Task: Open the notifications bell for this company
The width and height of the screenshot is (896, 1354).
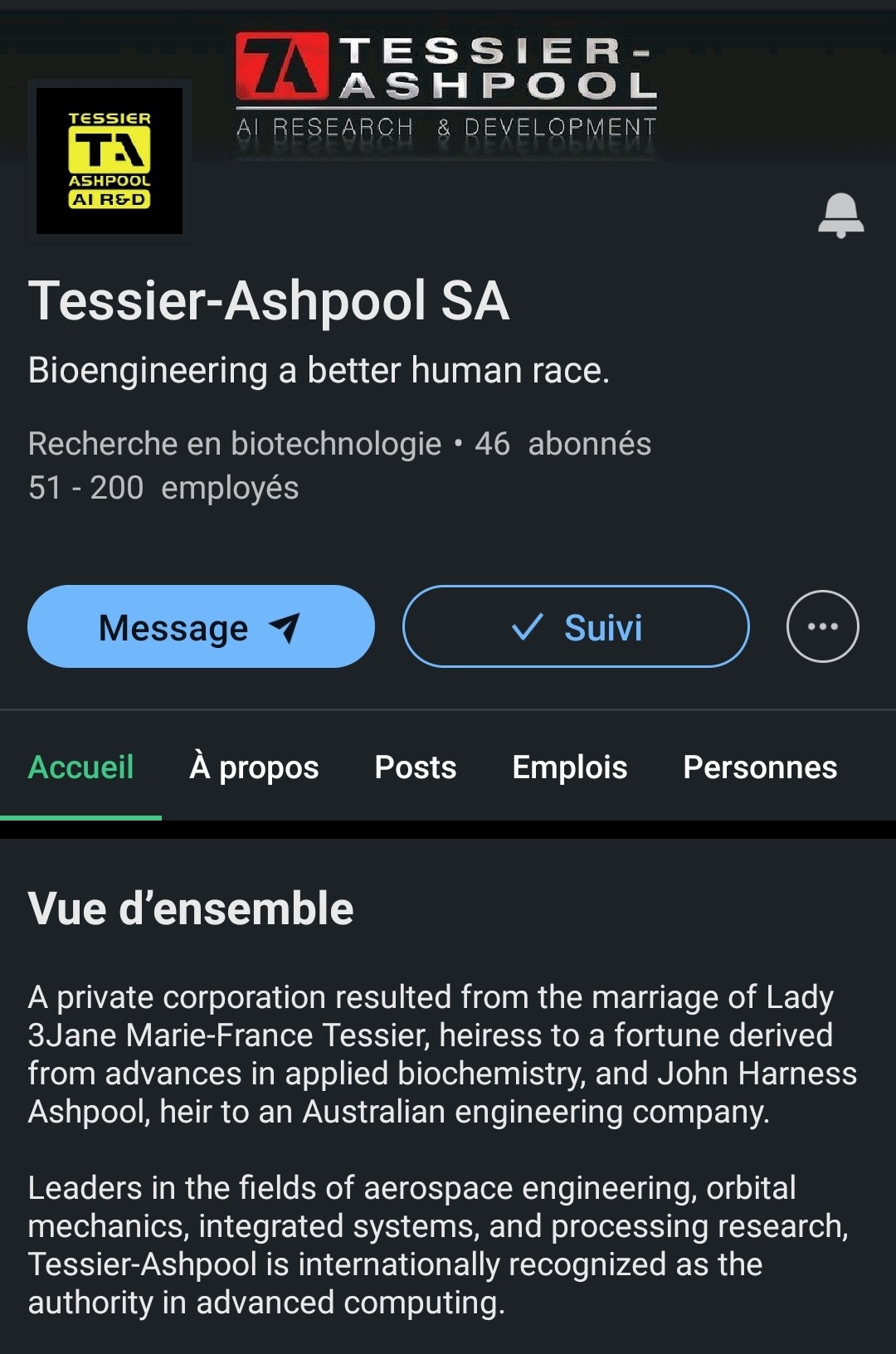Action: 840,216
